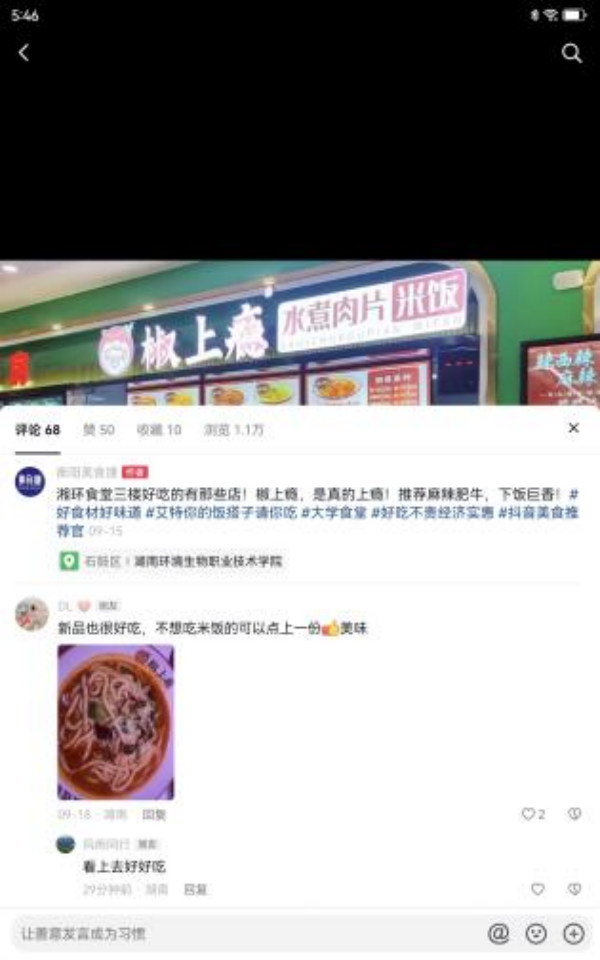The image size is (600, 960).
Task: View the noodle photo in the comment
Action: click(116, 722)
